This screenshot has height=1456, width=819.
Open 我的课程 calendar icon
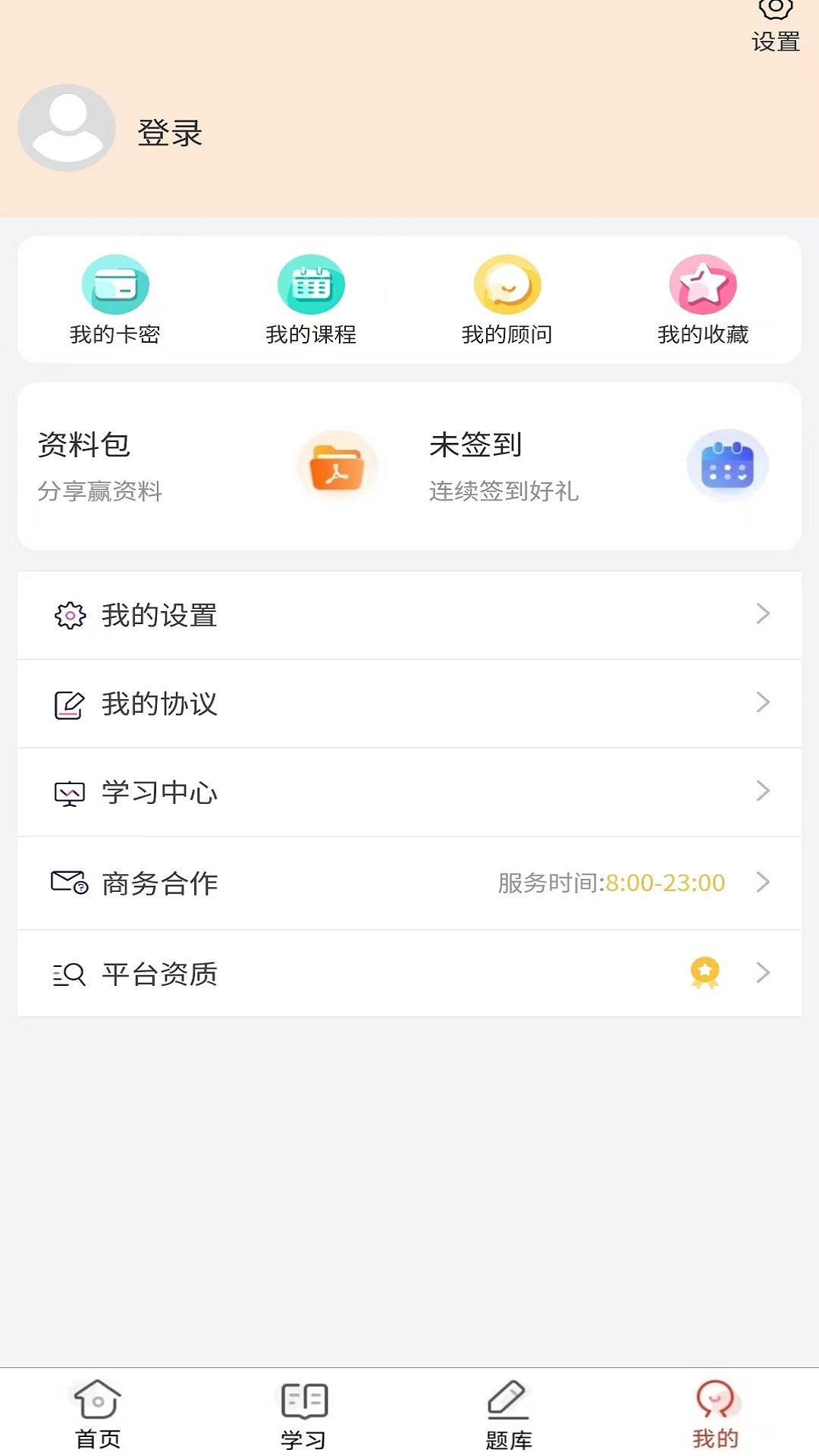point(312,286)
